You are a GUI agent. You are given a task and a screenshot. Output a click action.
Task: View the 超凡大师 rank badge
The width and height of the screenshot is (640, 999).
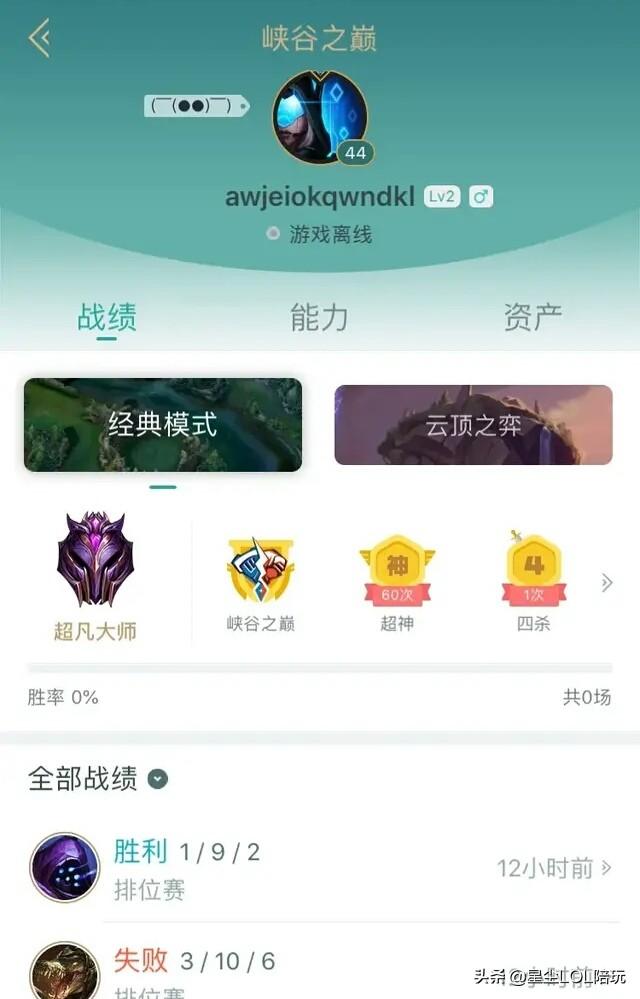click(95, 575)
